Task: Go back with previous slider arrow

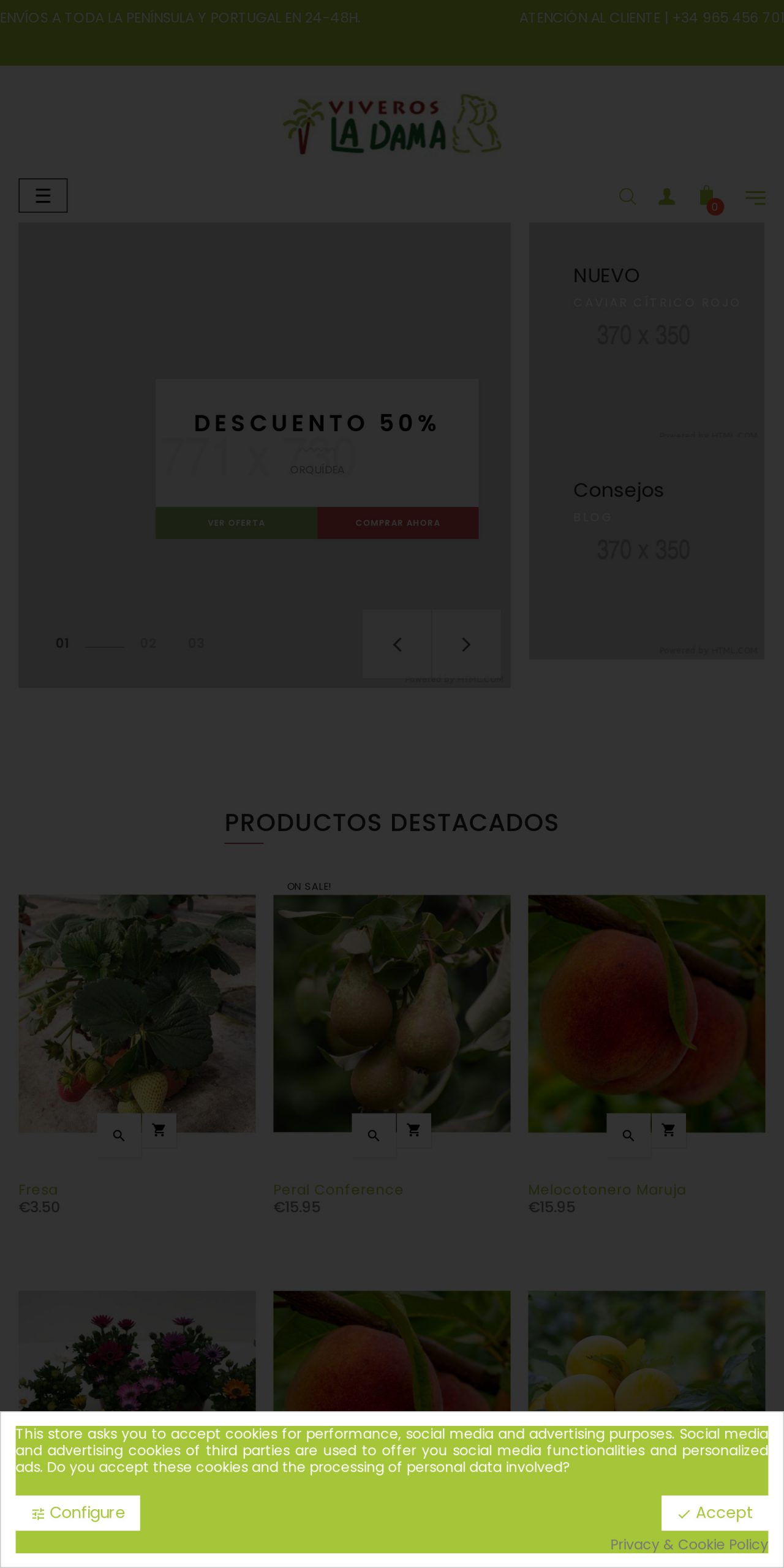Action: pos(398,644)
